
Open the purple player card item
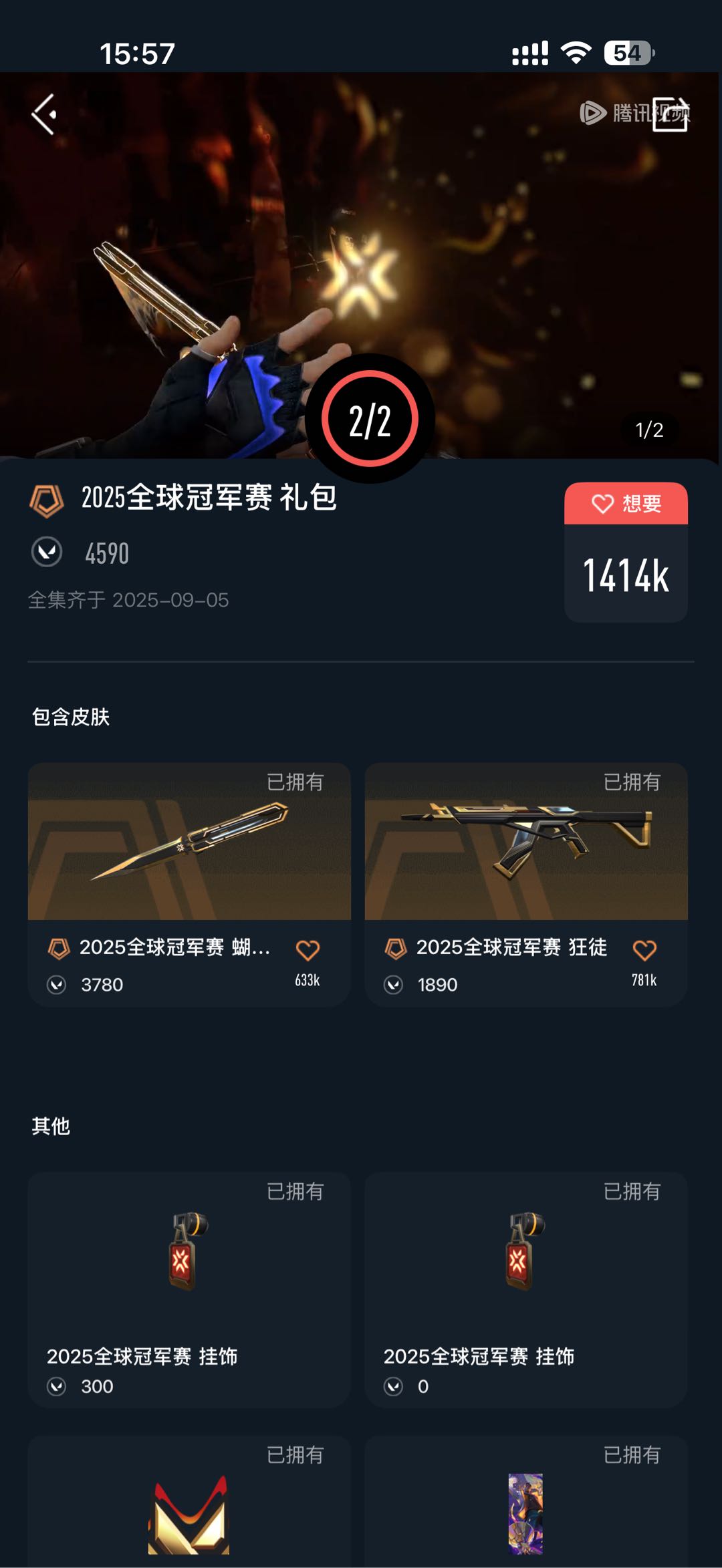point(526,1502)
